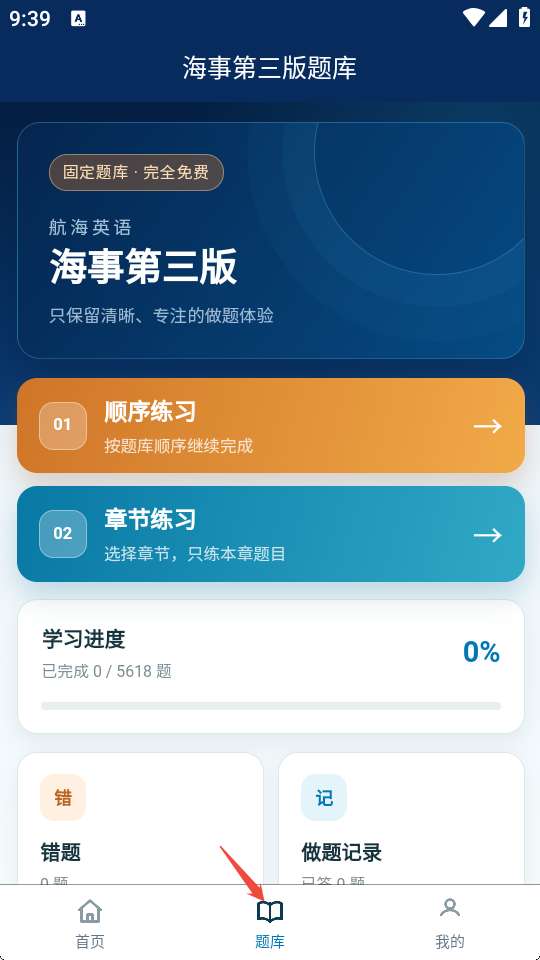
Task: Switch to the 首页 home tab
Action: click(x=90, y=923)
